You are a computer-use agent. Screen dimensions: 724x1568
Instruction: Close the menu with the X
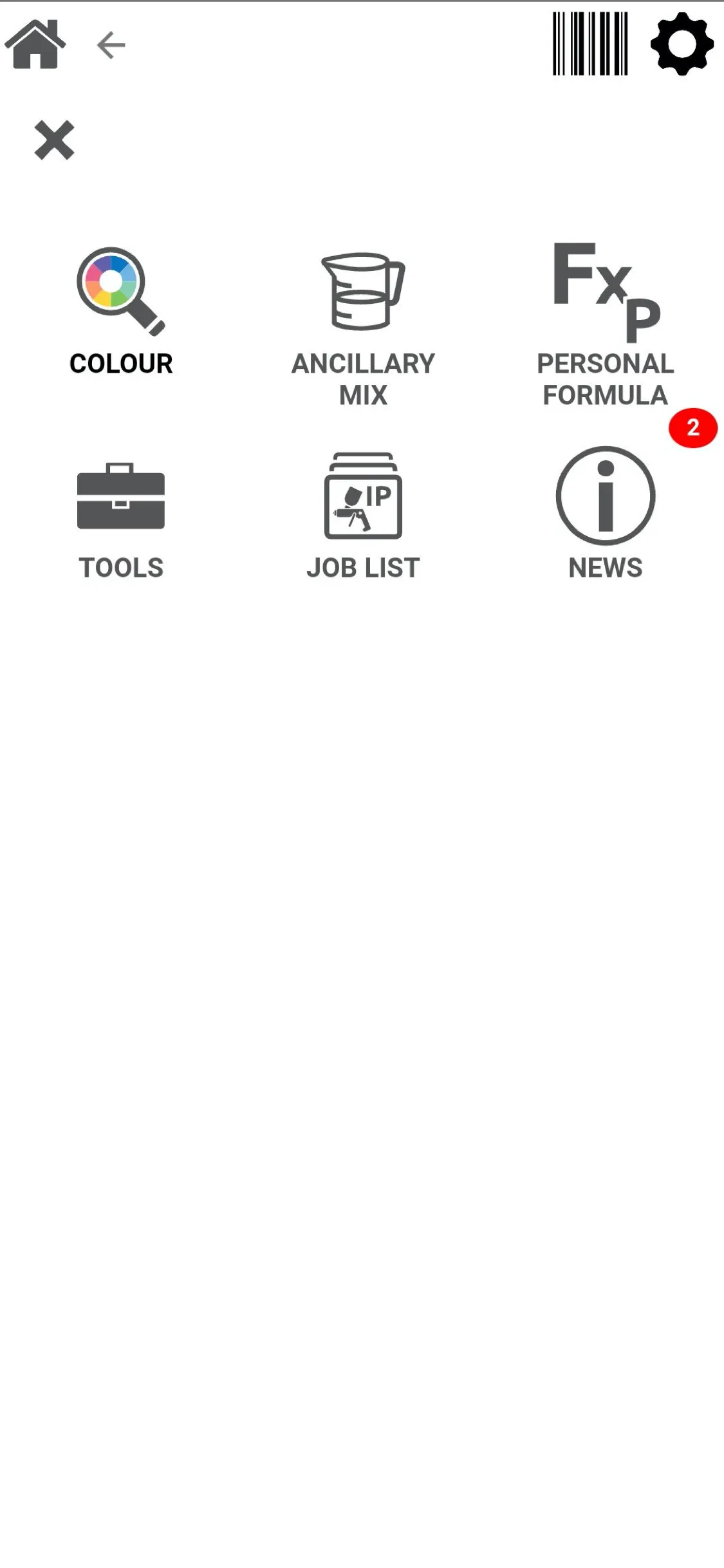point(55,140)
